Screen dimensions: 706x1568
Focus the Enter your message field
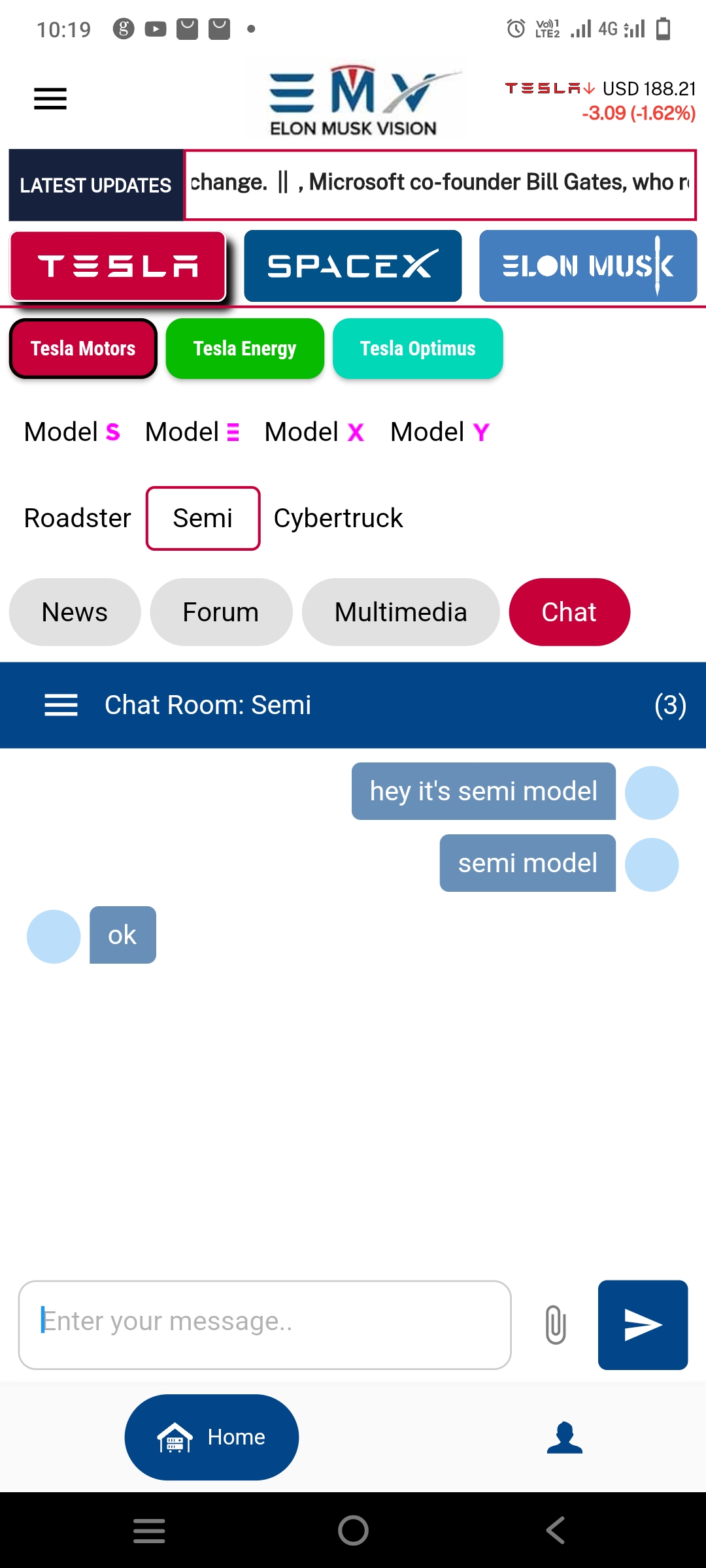[x=265, y=1324]
